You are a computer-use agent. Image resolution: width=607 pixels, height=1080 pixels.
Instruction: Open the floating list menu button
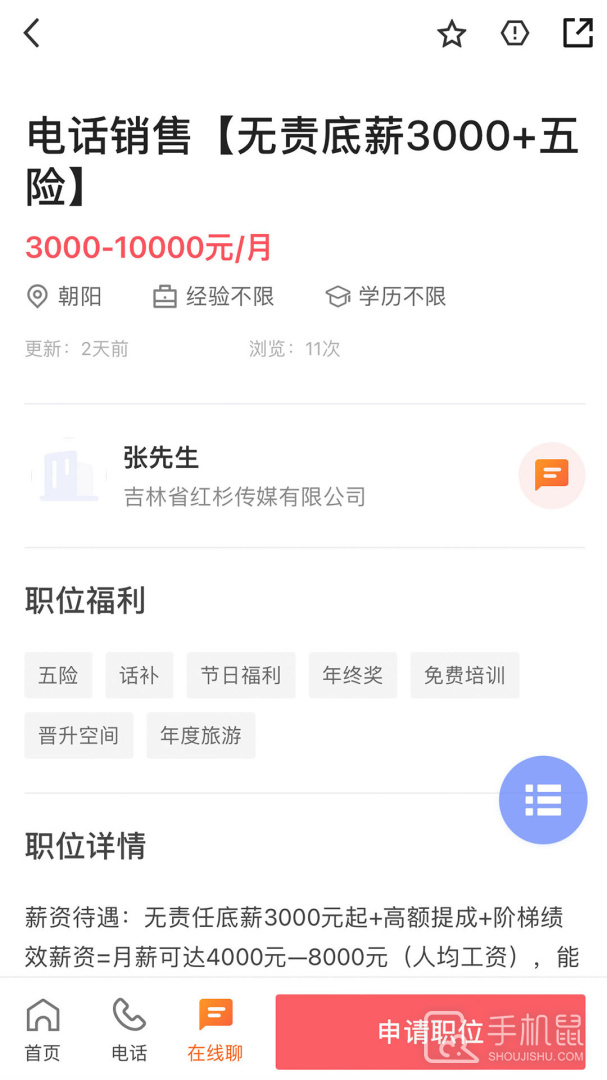tap(543, 799)
